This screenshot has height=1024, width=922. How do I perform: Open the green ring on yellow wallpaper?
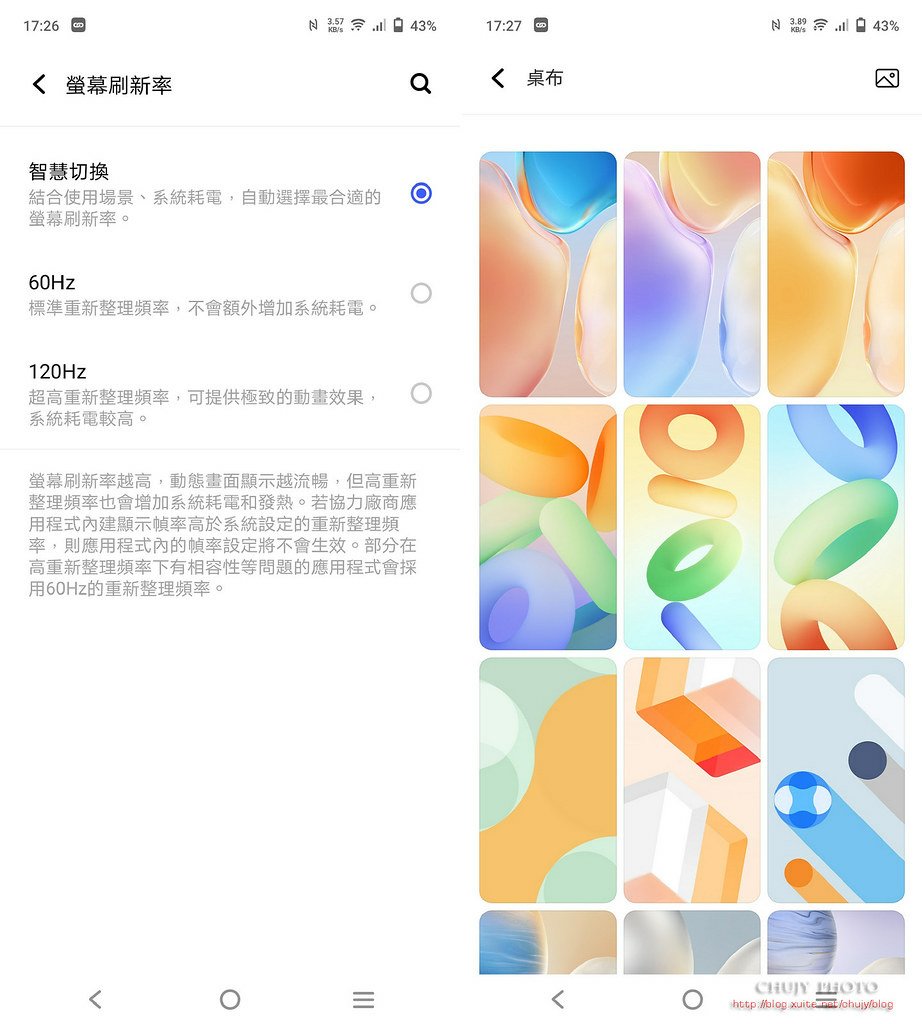tap(692, 527)
